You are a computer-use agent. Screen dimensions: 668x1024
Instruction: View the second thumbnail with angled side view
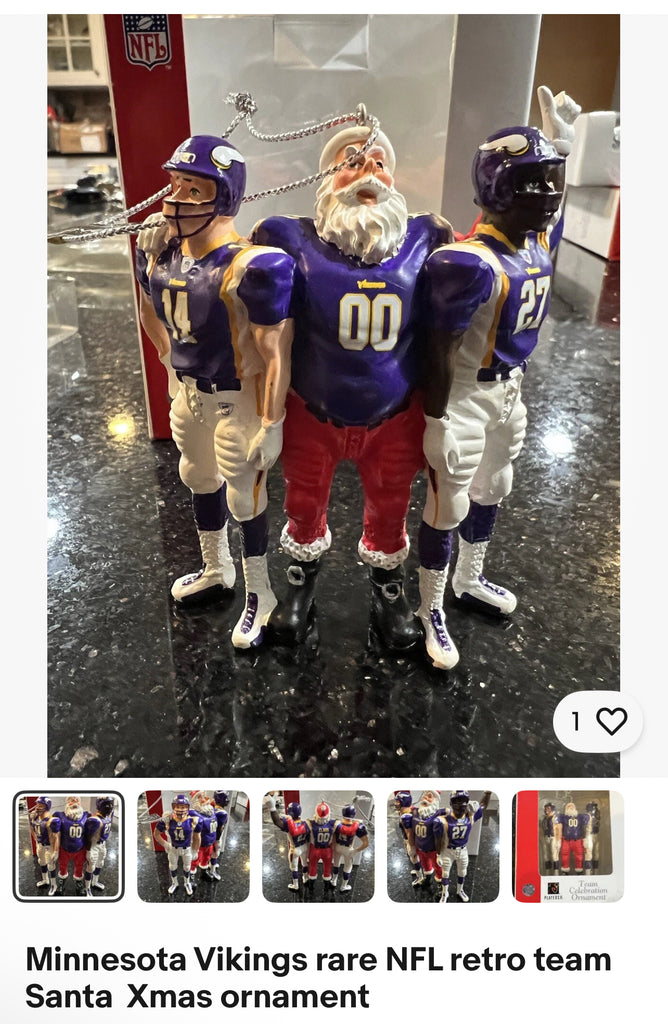click(193, 846)
